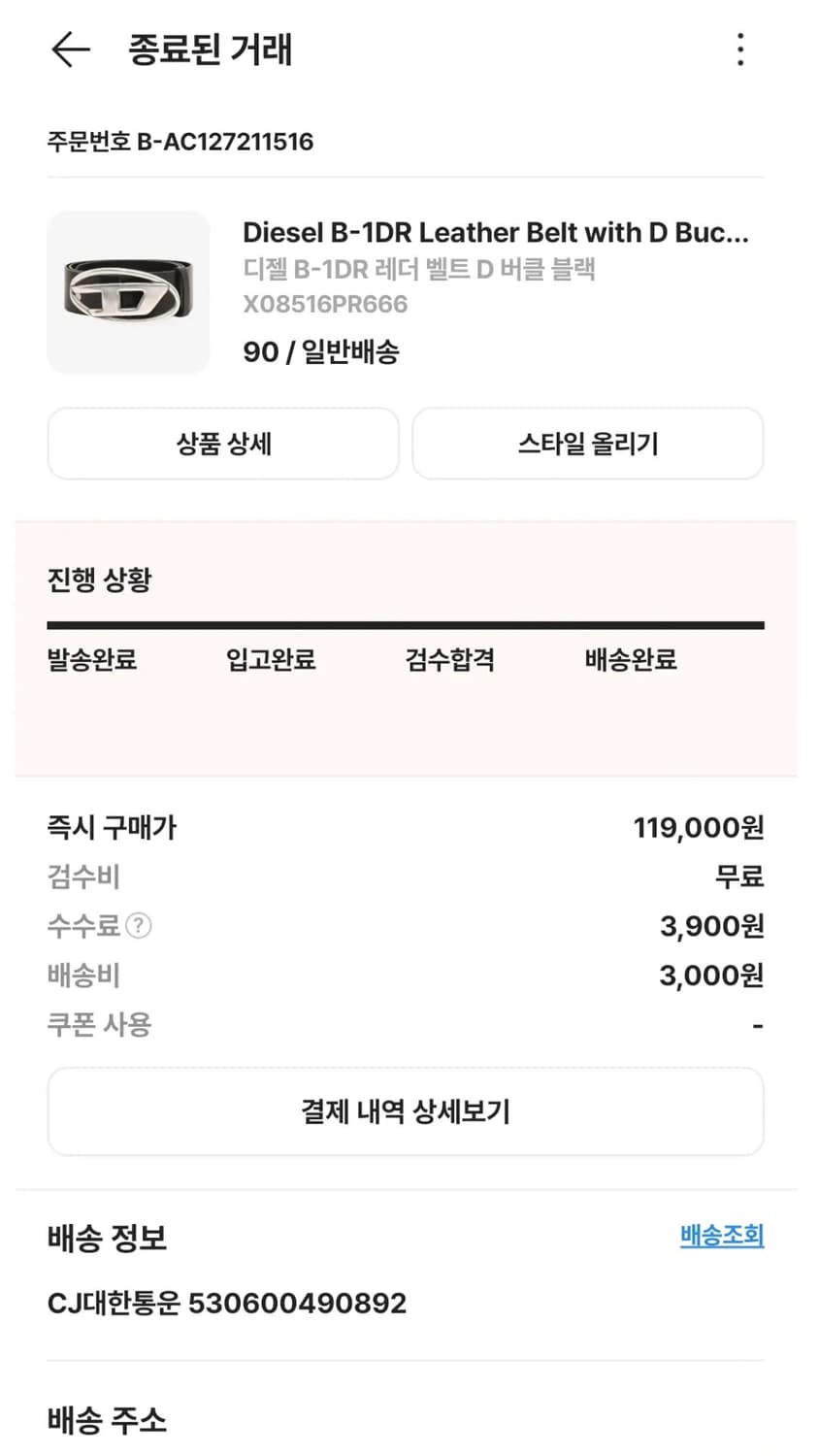The width and height of the screenshot is (819, 1456).
Task: Select the order number B-AC127211516
Action: tap(180, 142)
